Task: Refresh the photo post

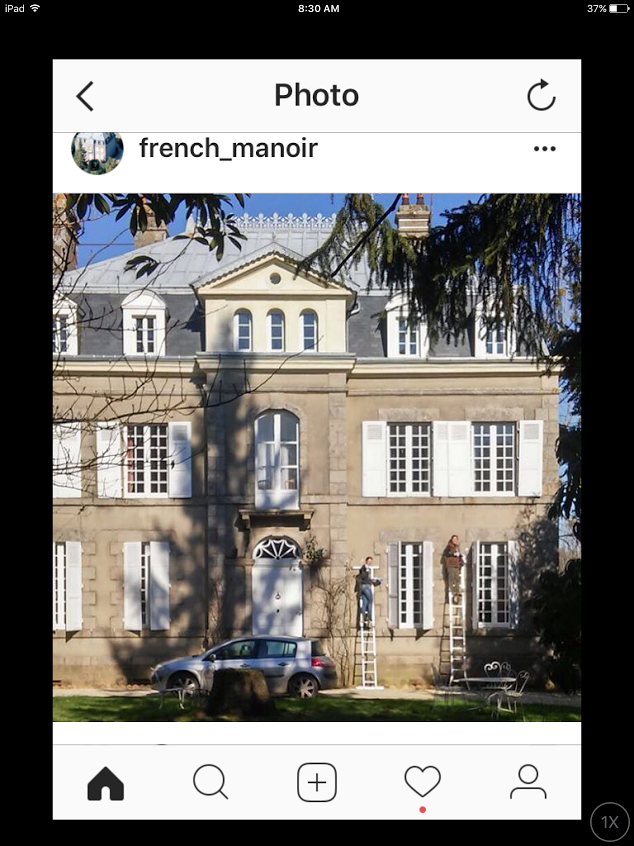Action: pos(541,96)
